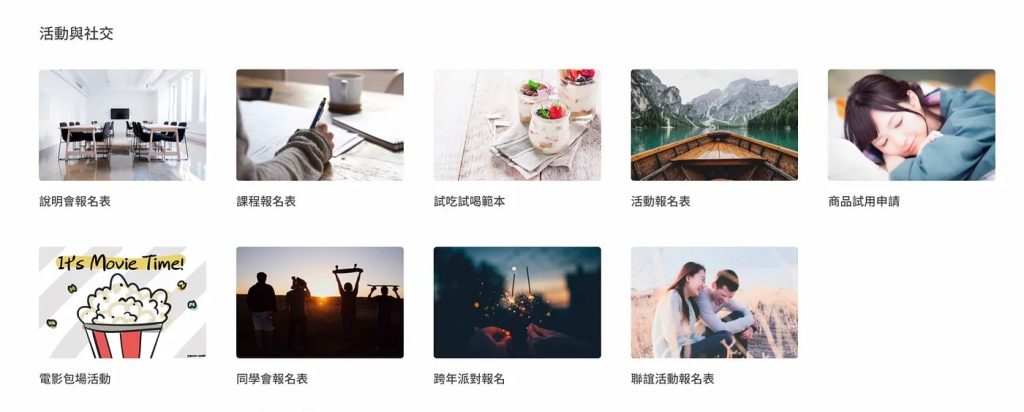Screen dimensions: 1024x412
Task: Open the 說明會報名表 template
Action: [x=122, y=125]
